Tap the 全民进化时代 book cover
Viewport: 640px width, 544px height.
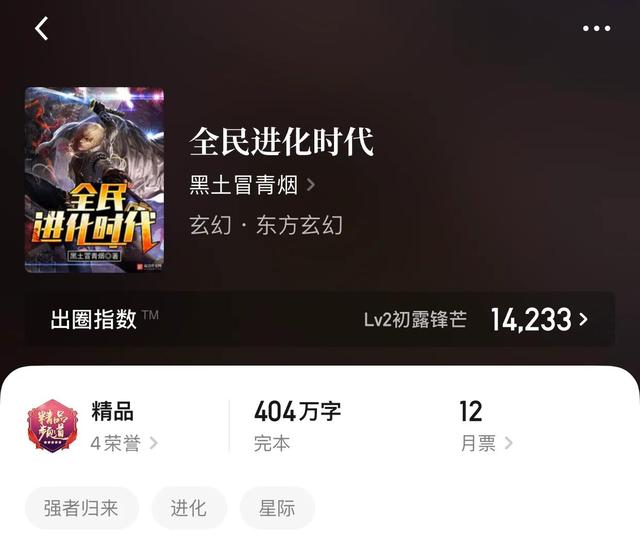(94, 179)
